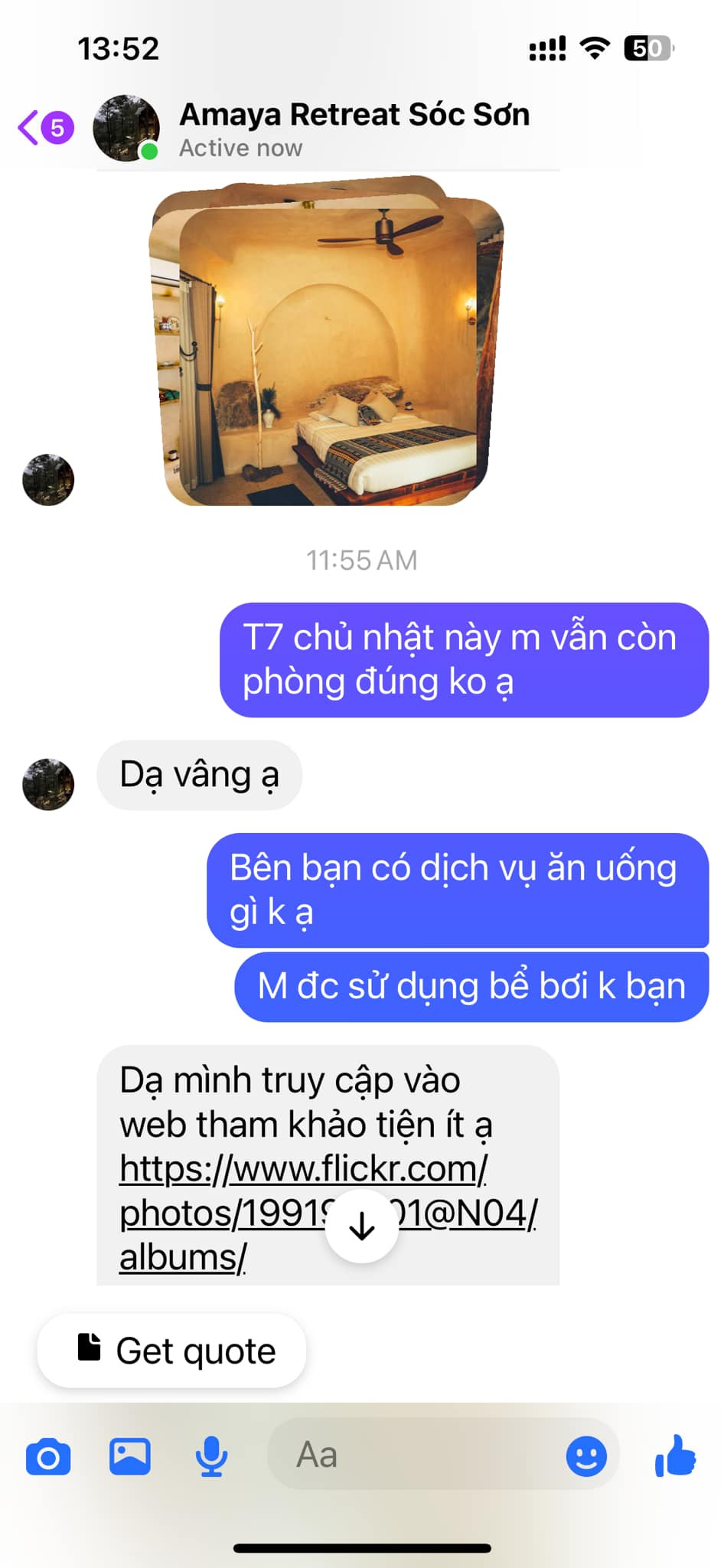Jump to the latest message arrow
Image resolution: width=724 pixels, height=1568 pixels.
click(361, 1227)
